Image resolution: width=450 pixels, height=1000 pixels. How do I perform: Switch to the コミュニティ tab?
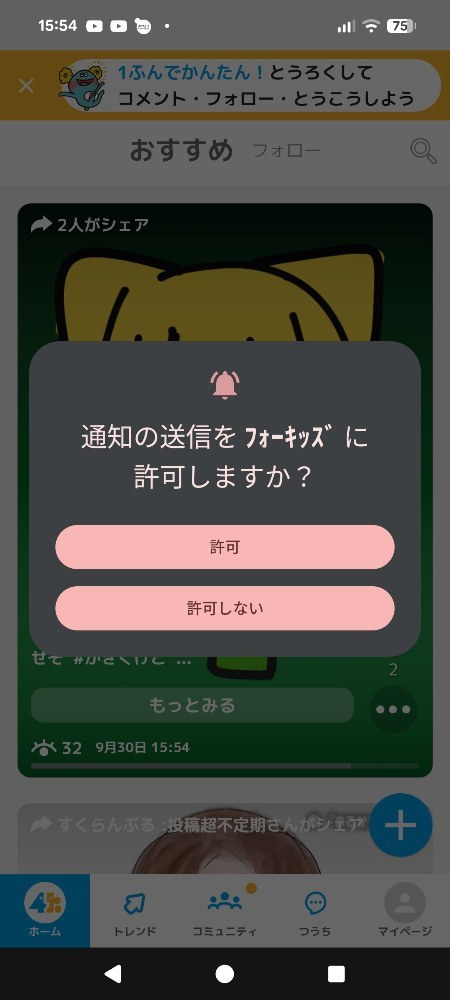(224, 910)
